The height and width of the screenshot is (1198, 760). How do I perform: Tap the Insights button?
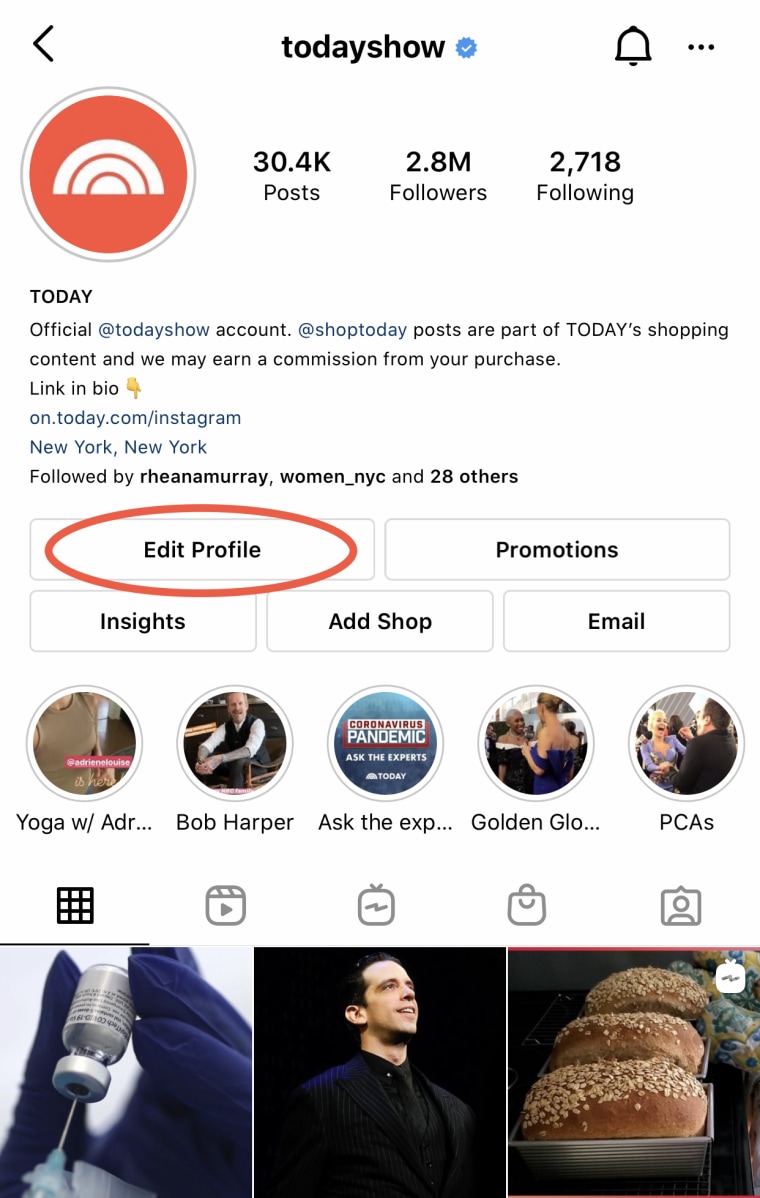[142, 621]
